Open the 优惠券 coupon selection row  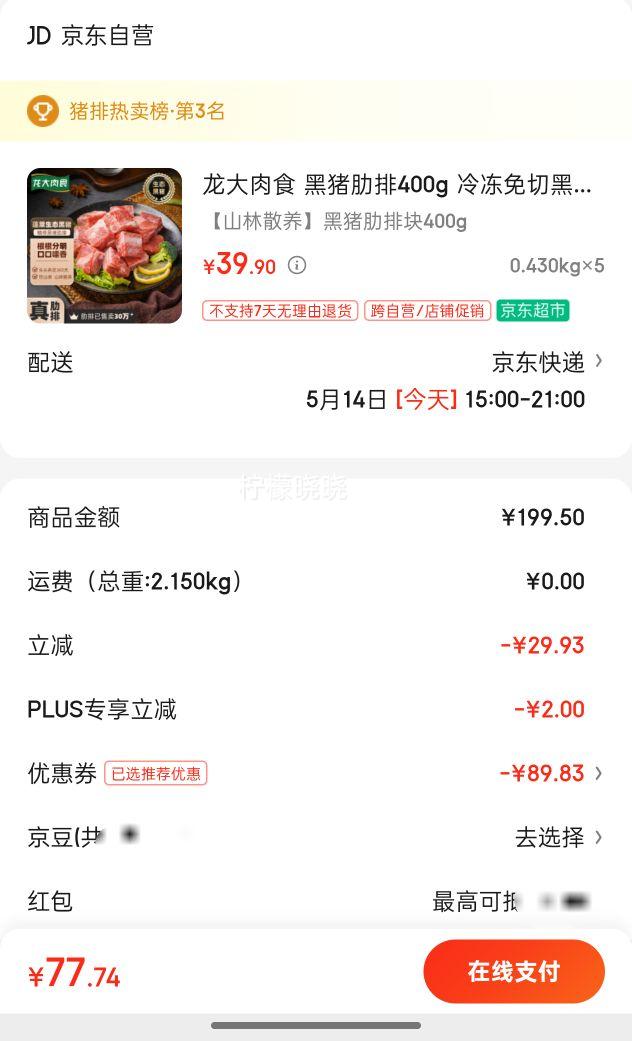click(316, 773)
